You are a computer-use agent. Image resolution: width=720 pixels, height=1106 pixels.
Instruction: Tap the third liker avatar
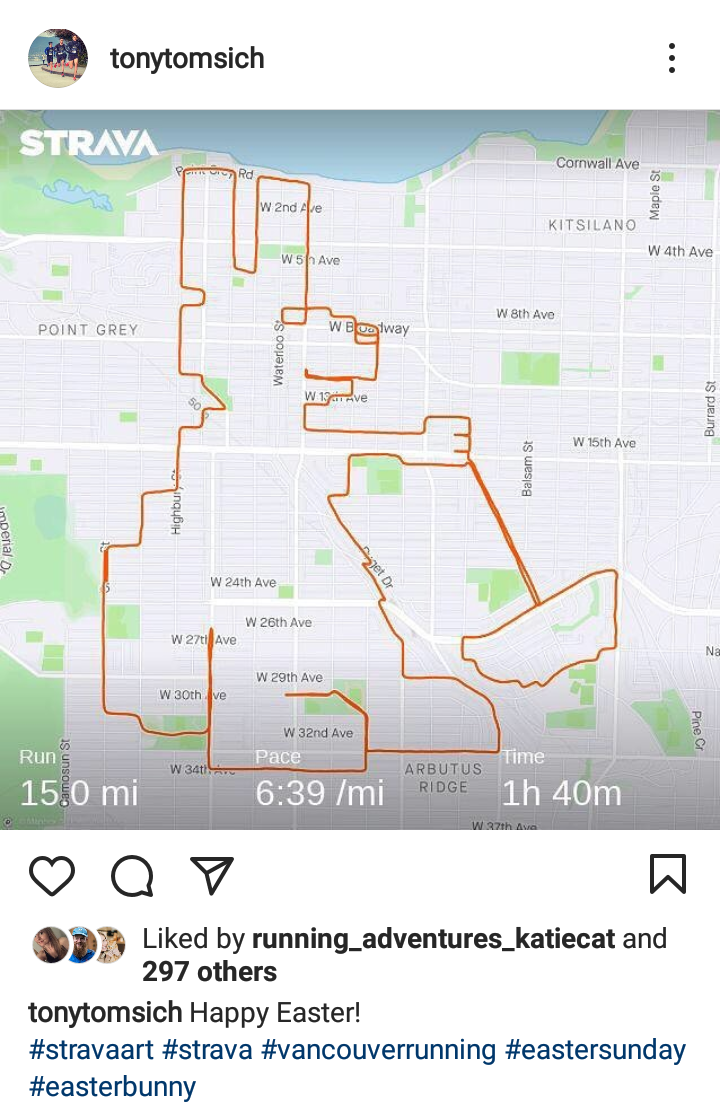point(103,939)
